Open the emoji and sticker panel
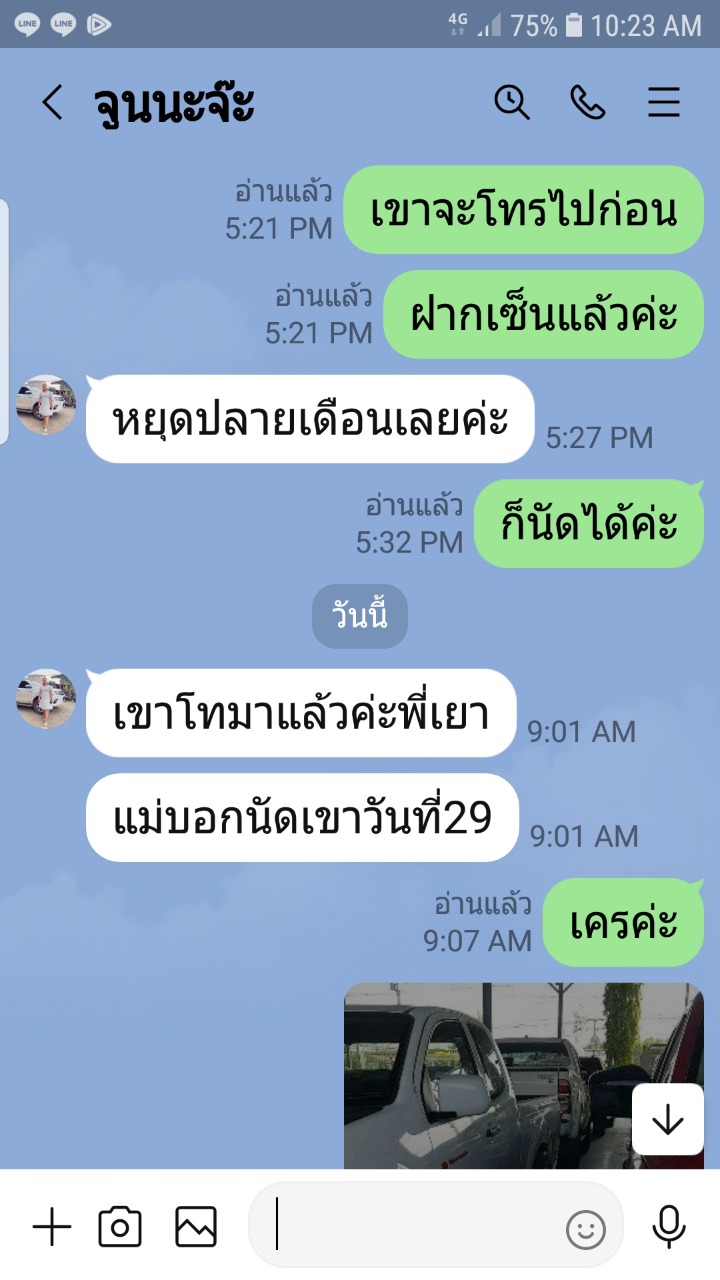 pos(586,1229)
